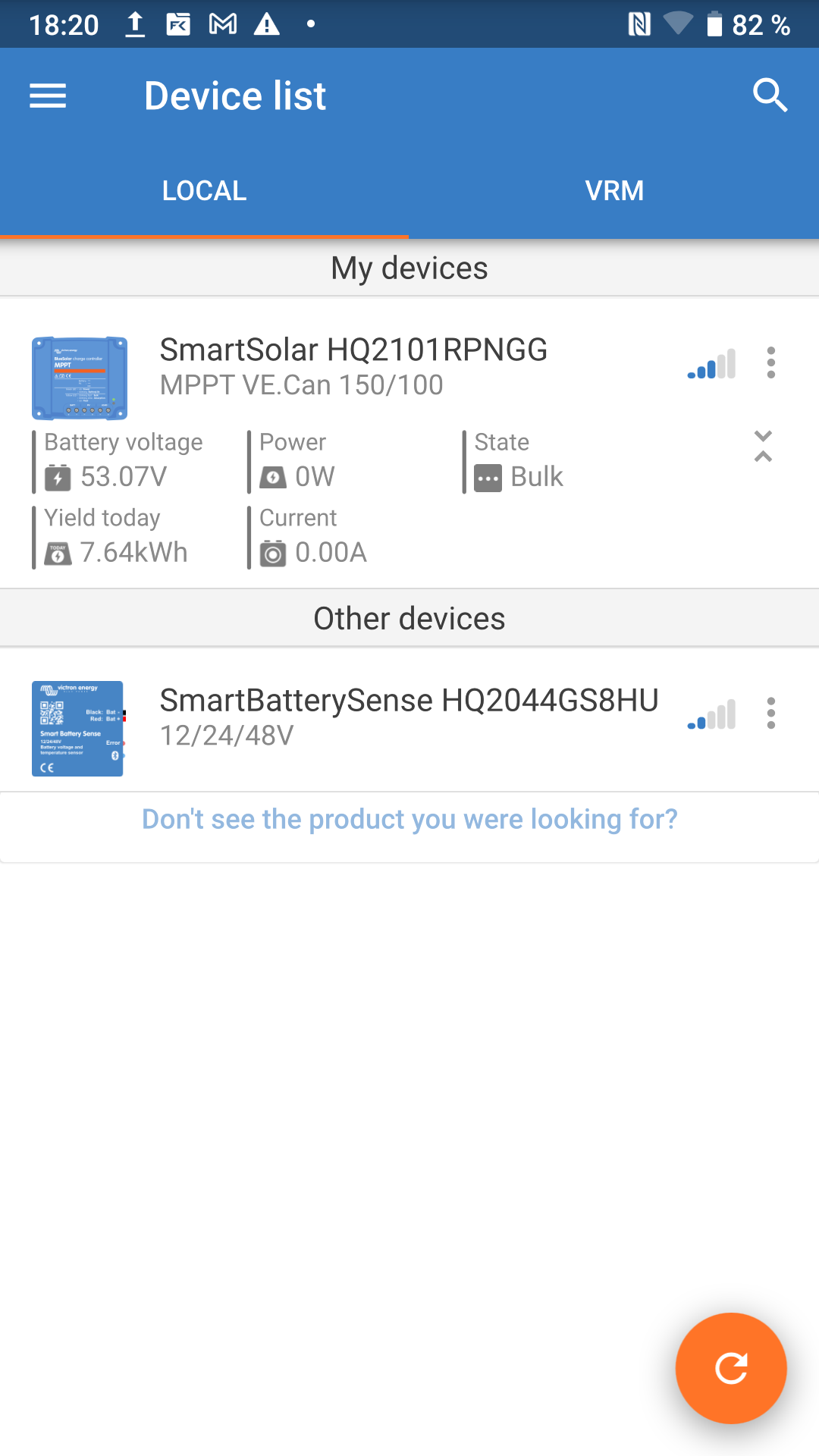This screenshot has width=819, height=1456.
Task: Open overflow menu for SmartSolar HQ2101RPNGG
Action: tap(770, 363)
